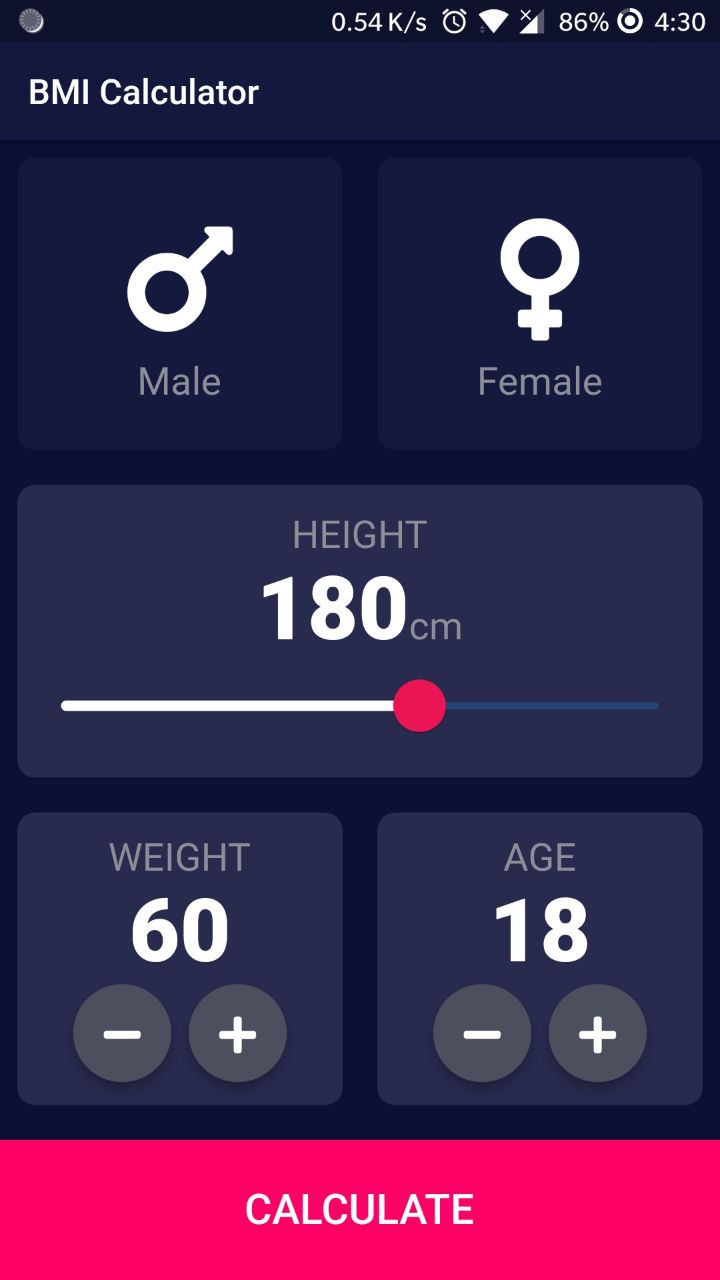This screenshot has height=1280, width=720.
Task: Open the BMI Calculator title bar
Action: 144,91
